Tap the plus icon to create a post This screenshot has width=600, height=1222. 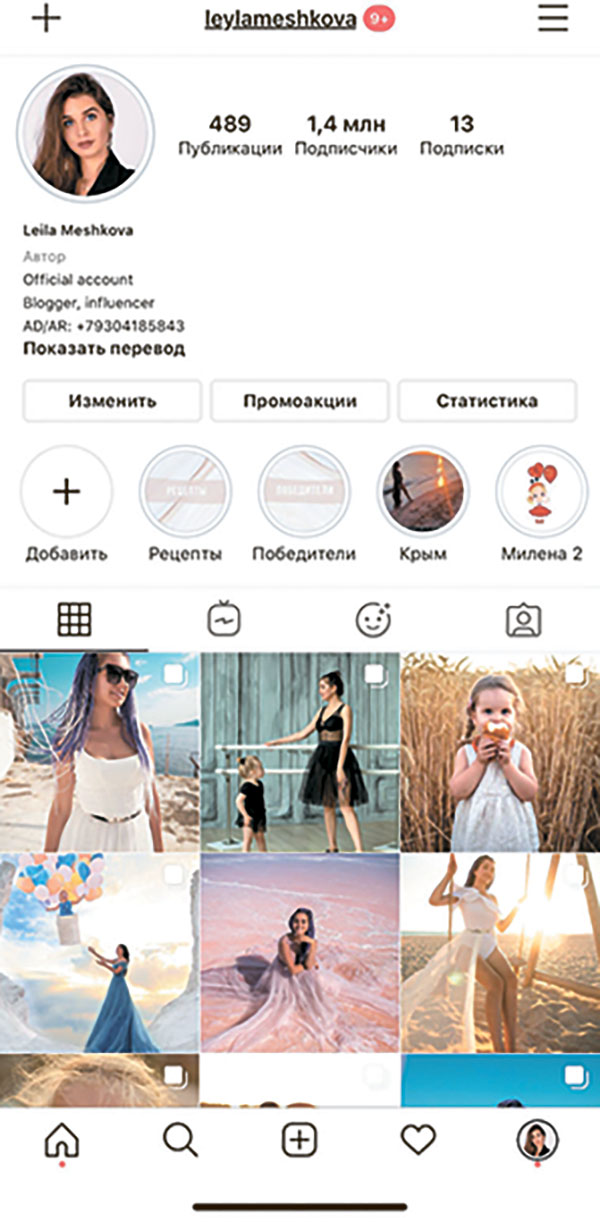[x=46, y=19]
